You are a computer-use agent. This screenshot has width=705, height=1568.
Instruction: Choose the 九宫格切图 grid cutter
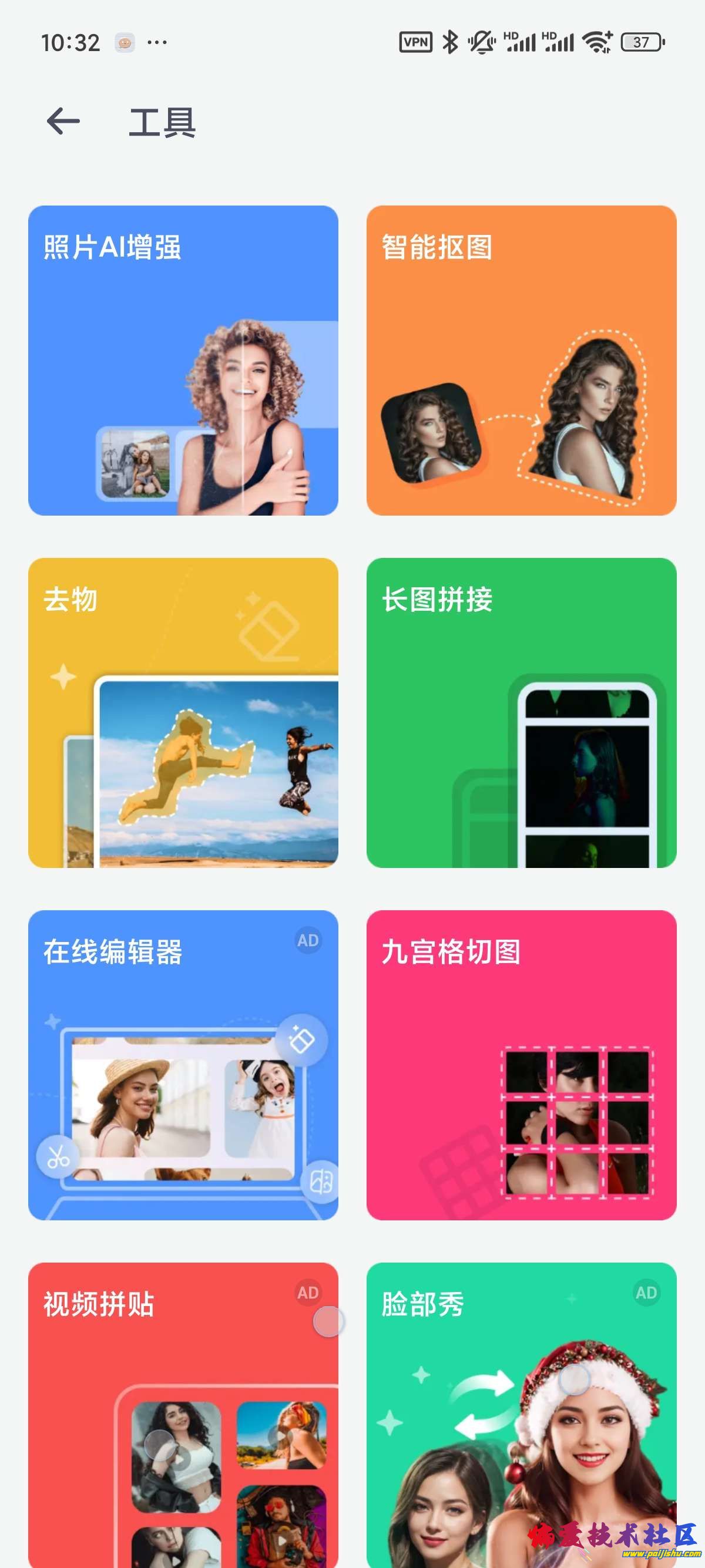521,1065
